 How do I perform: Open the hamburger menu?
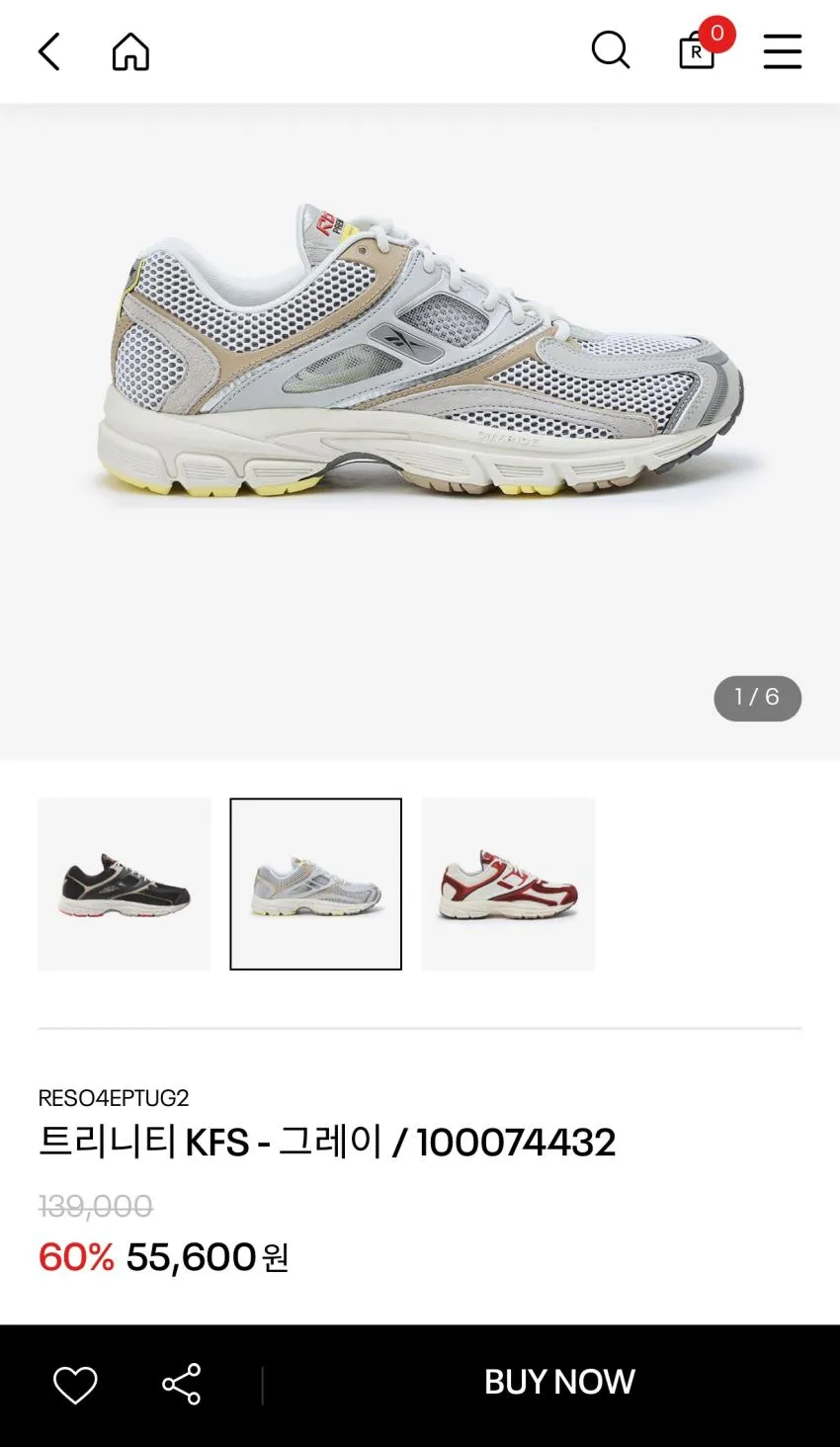[782, 51]
